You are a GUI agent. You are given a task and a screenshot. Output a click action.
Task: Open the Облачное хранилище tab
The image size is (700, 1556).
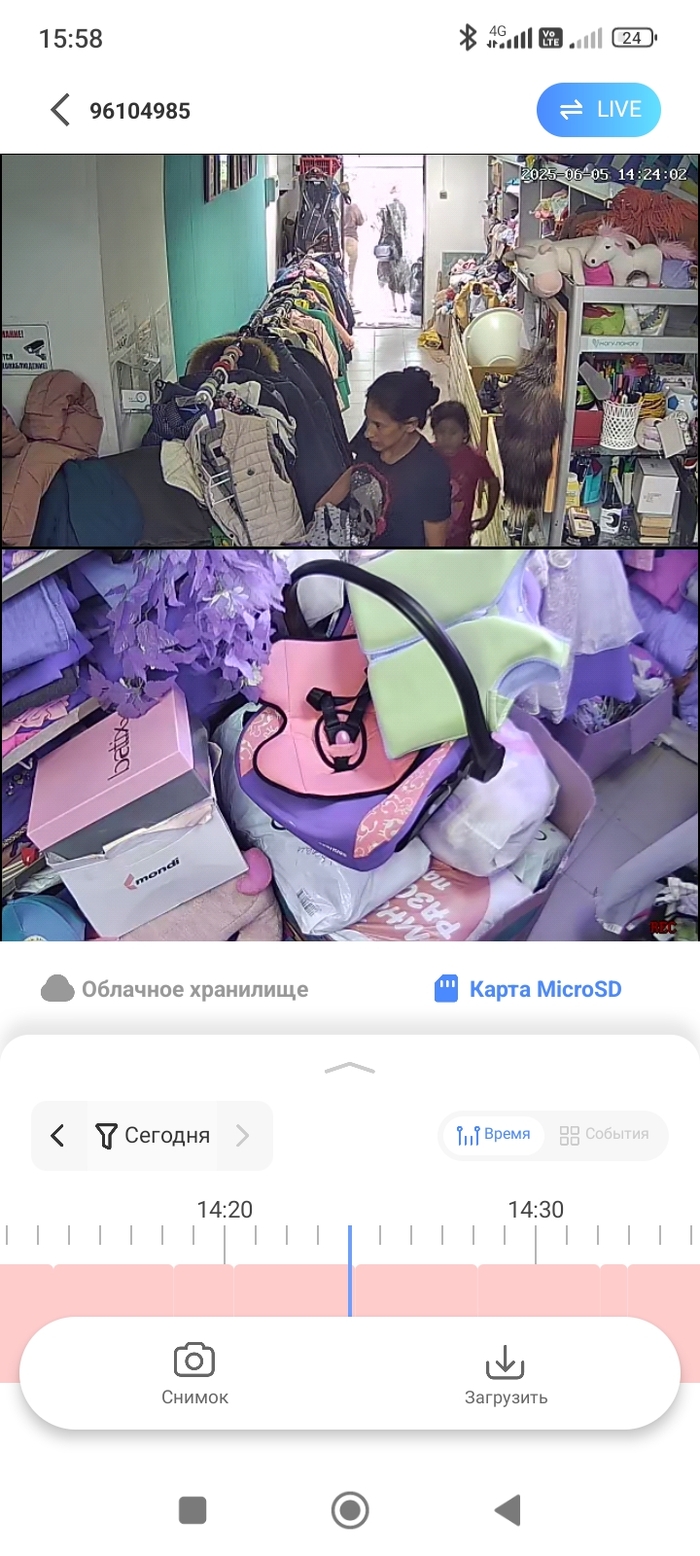(x=175, y=990)
